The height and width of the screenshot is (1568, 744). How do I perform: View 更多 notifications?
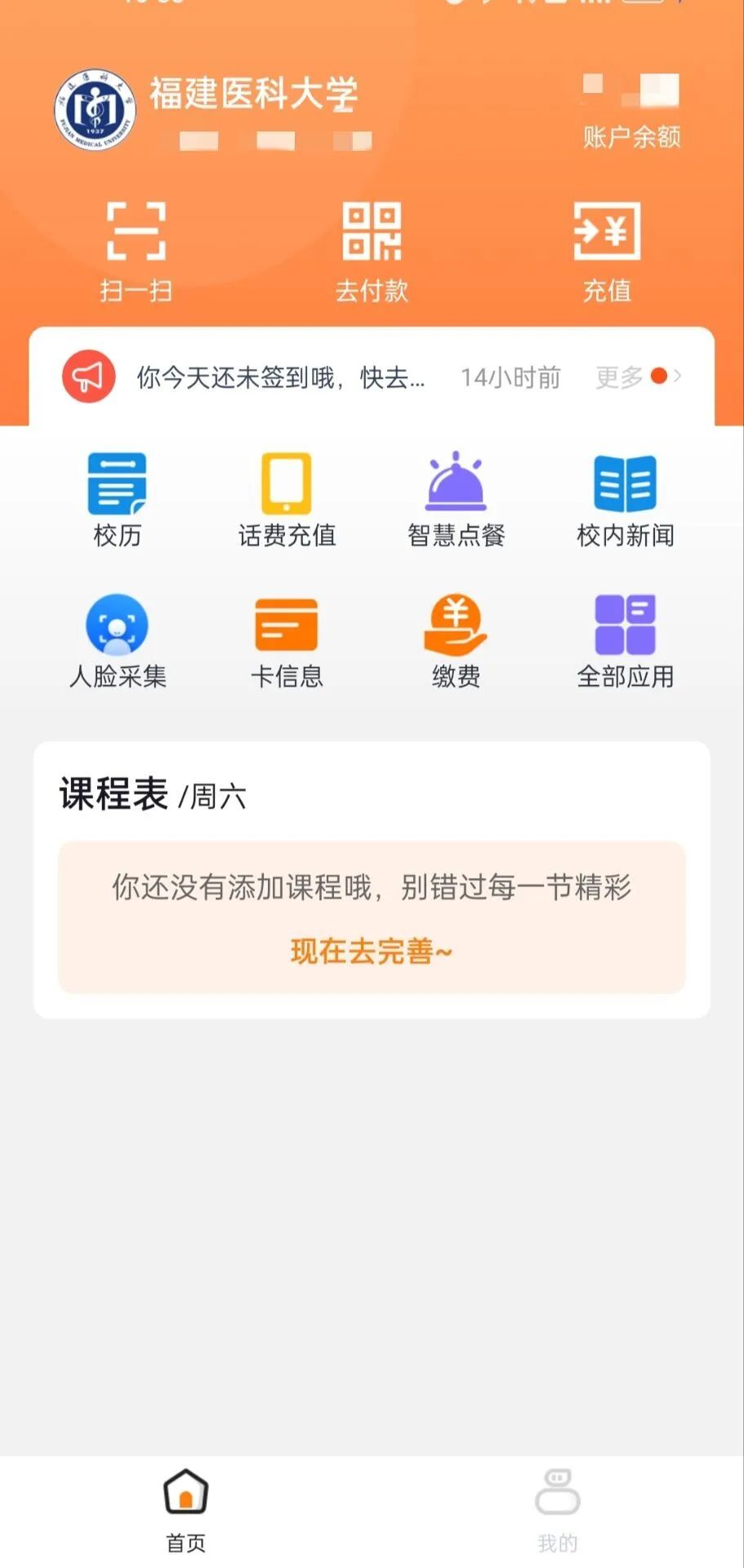point(637,376)
